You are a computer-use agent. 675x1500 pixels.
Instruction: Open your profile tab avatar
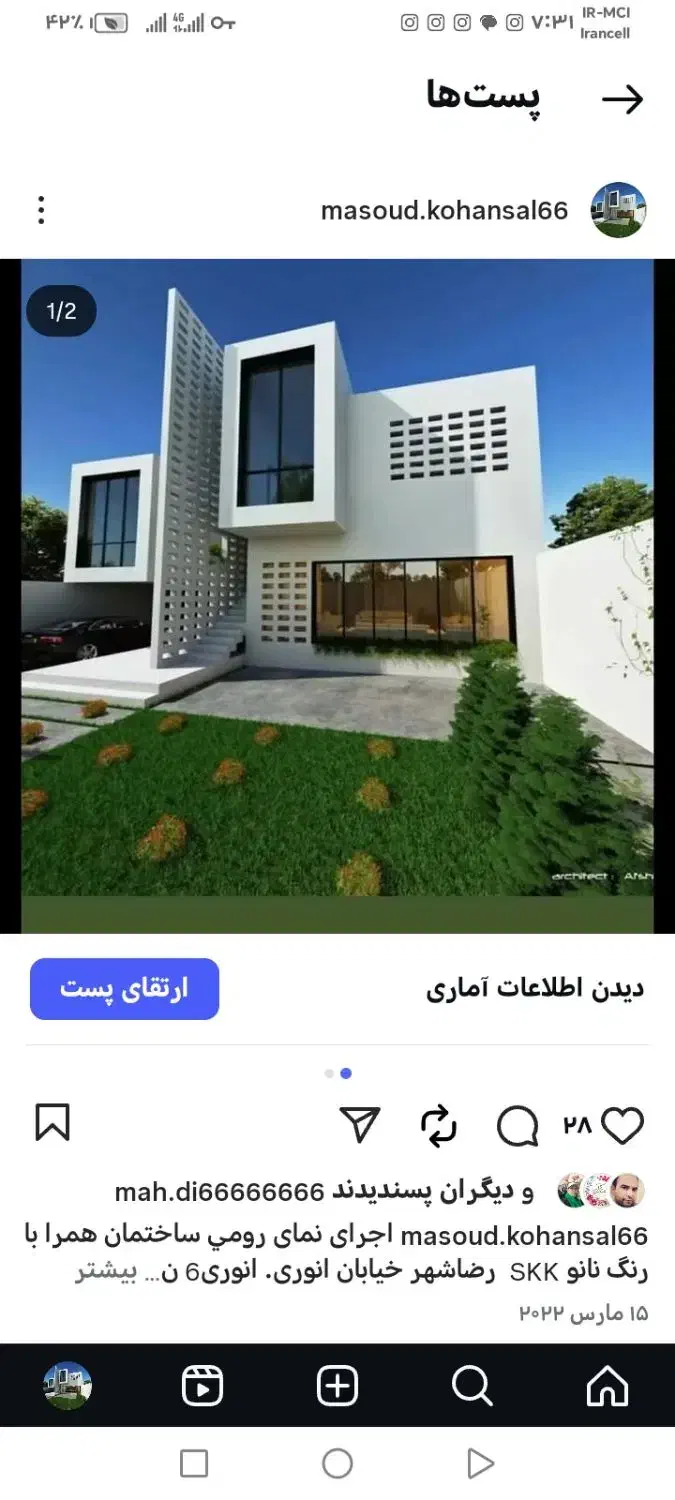(67, 1387)
